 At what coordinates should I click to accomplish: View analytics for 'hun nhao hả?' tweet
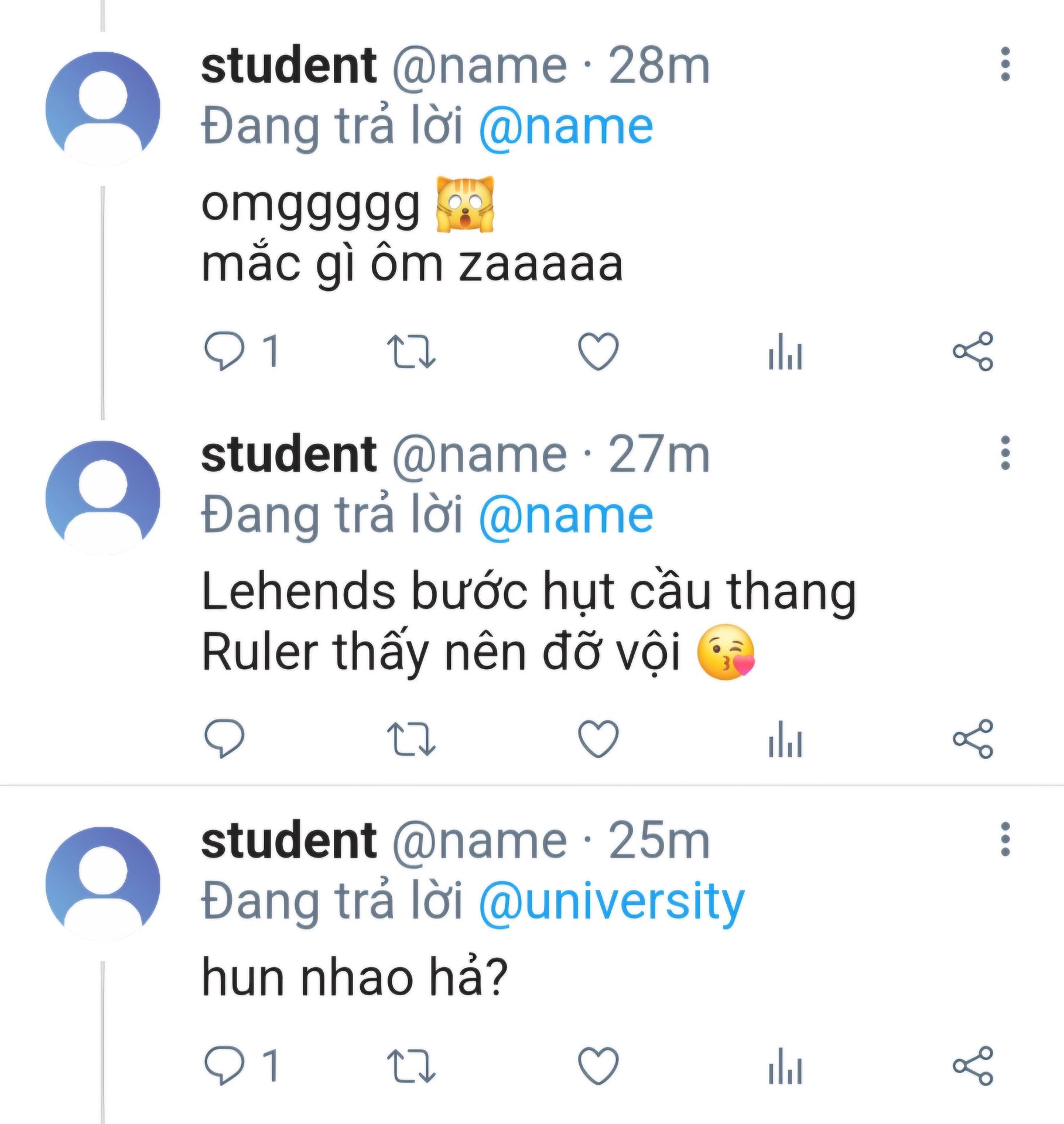click(x=785, y=1065)
